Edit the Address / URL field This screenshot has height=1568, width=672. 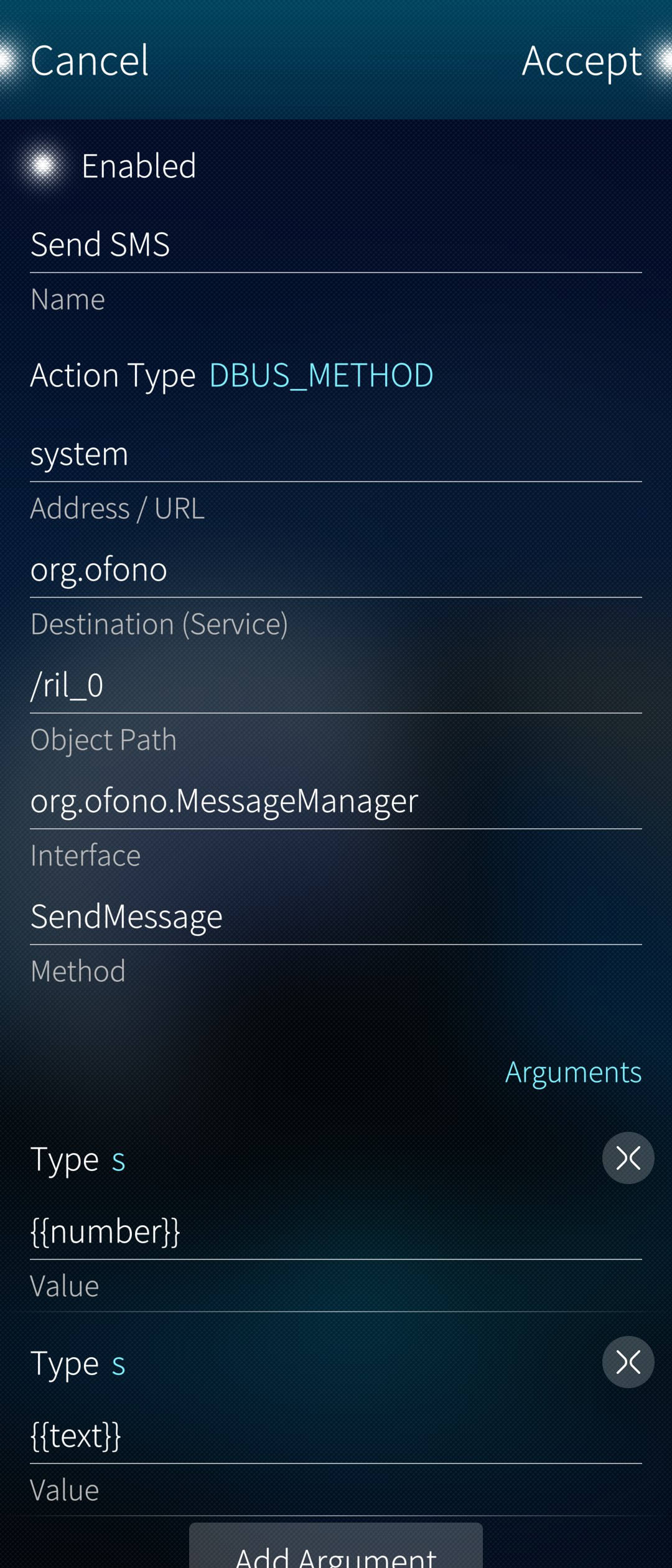(x=336, y=454)
